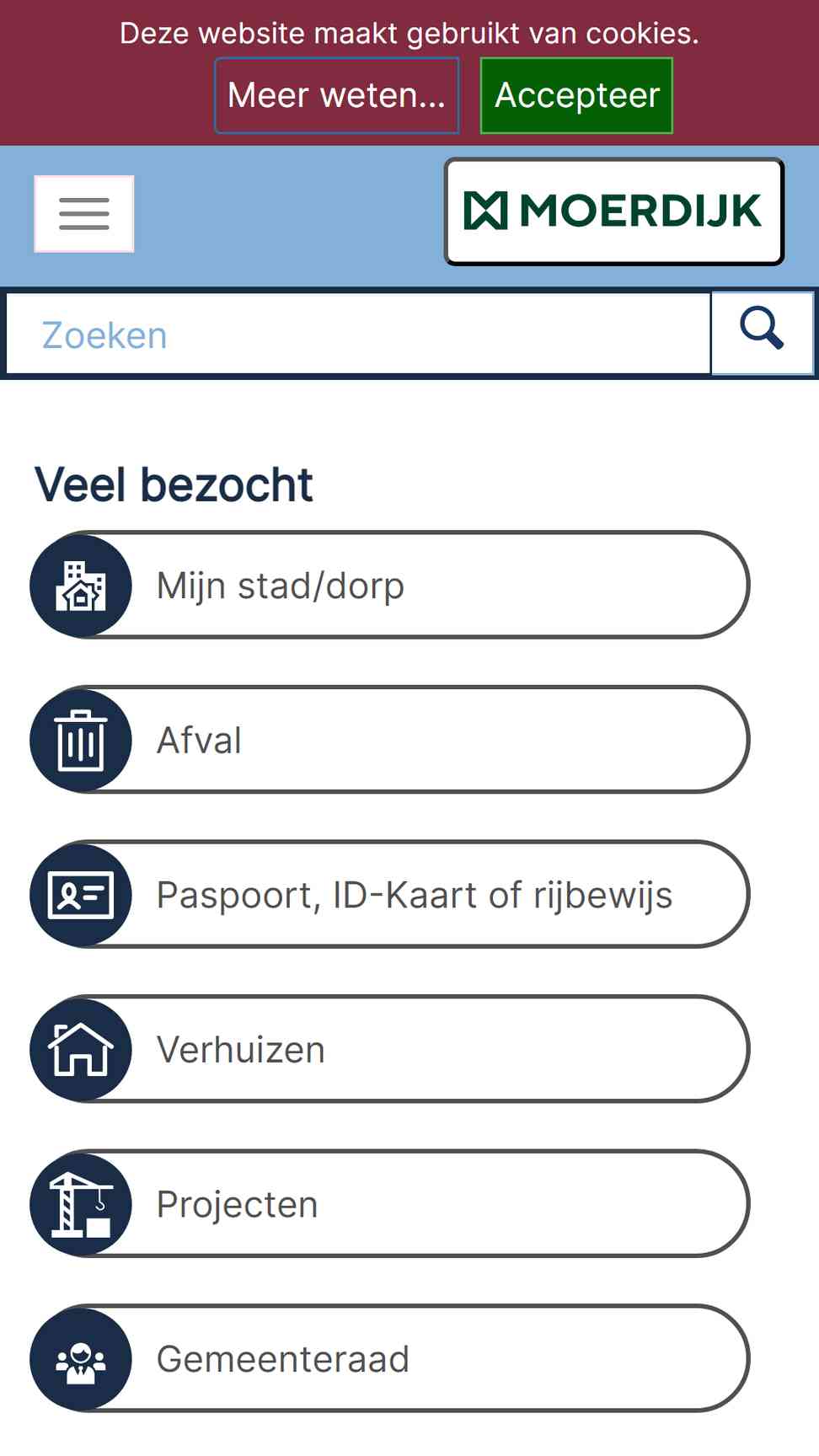This screenshot has height=1456, width=819.
Task: Focus the Zoeken search field
Action: 359,334
